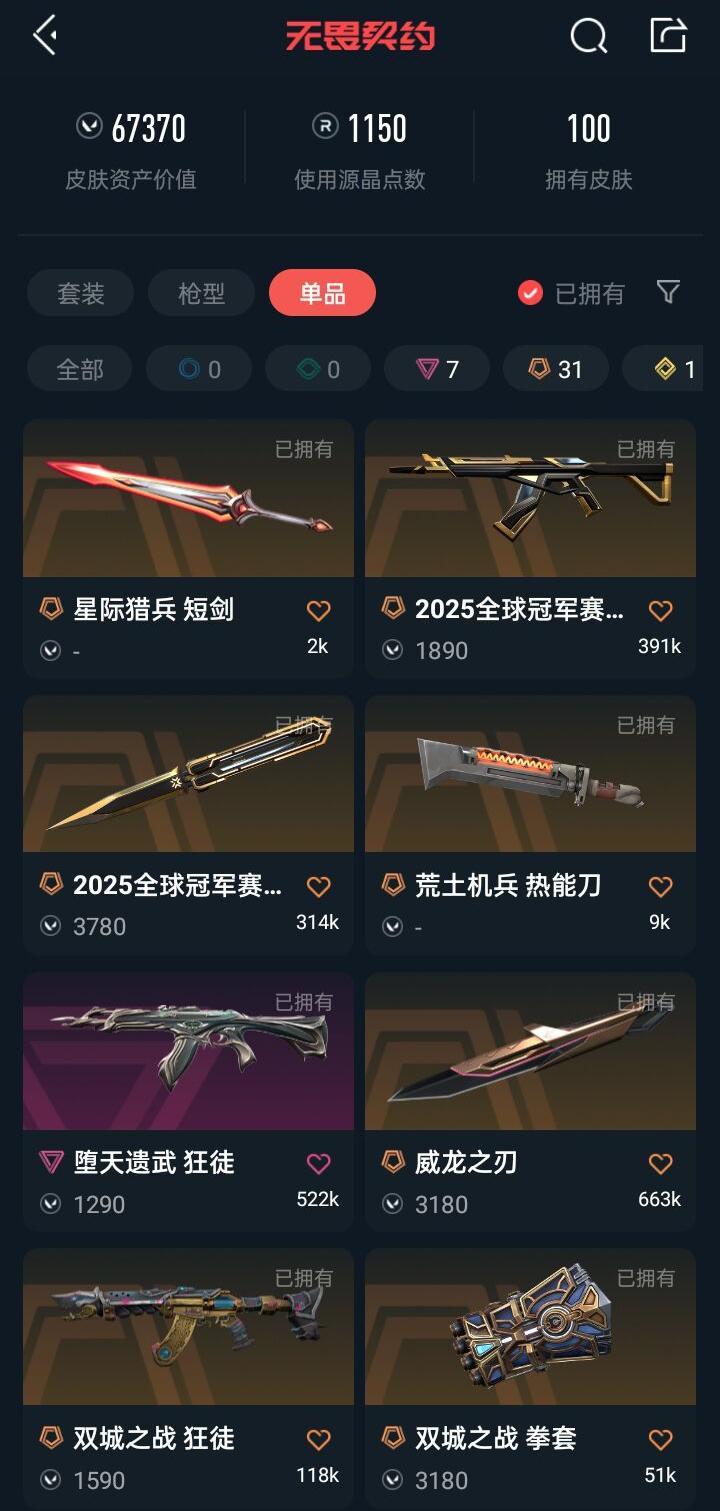This screenshot has width=720, height=1511.
Task: Filter by the pink tier chip showing 7
Action: (437, 369)
